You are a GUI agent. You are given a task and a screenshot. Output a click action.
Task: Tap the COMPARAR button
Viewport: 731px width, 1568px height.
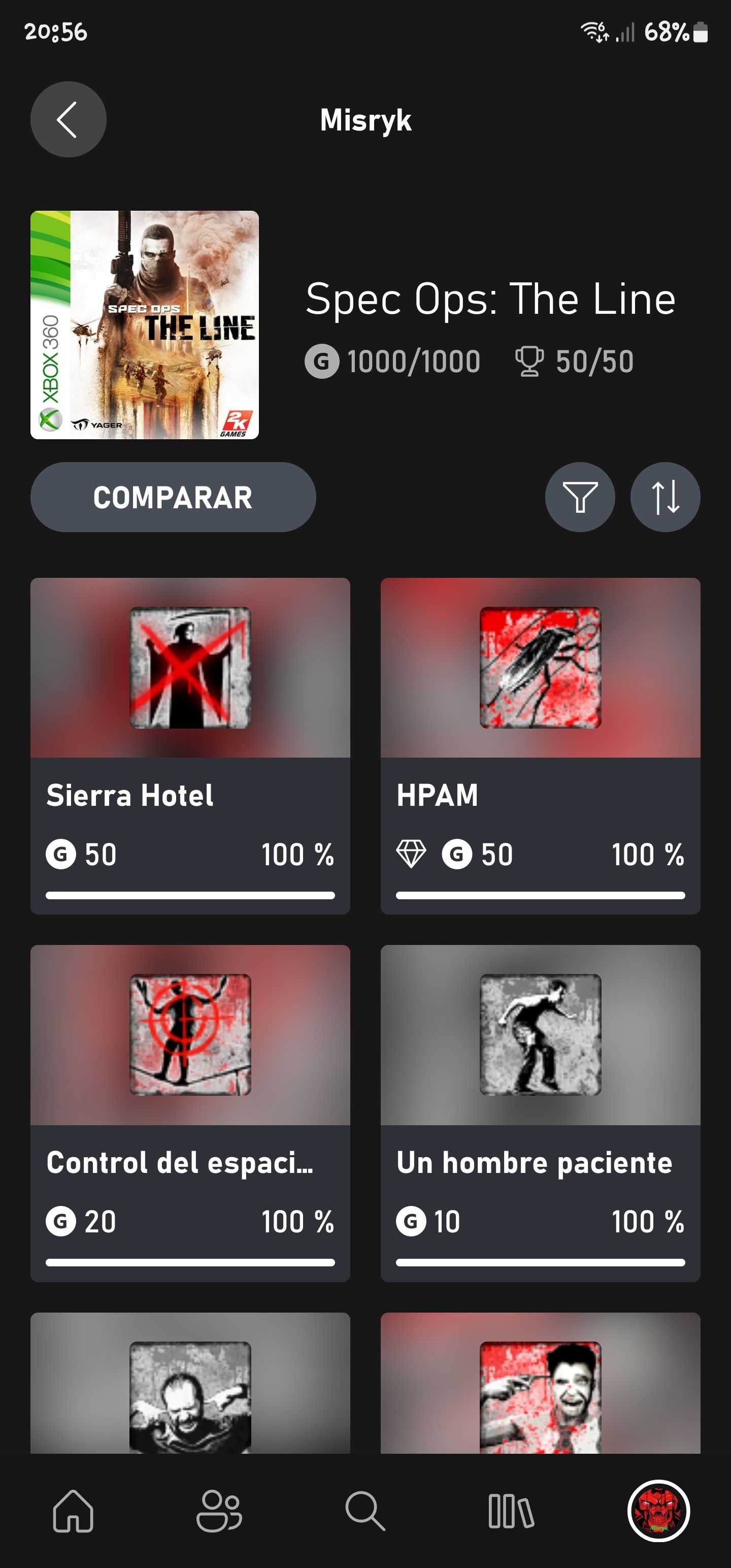173,497
